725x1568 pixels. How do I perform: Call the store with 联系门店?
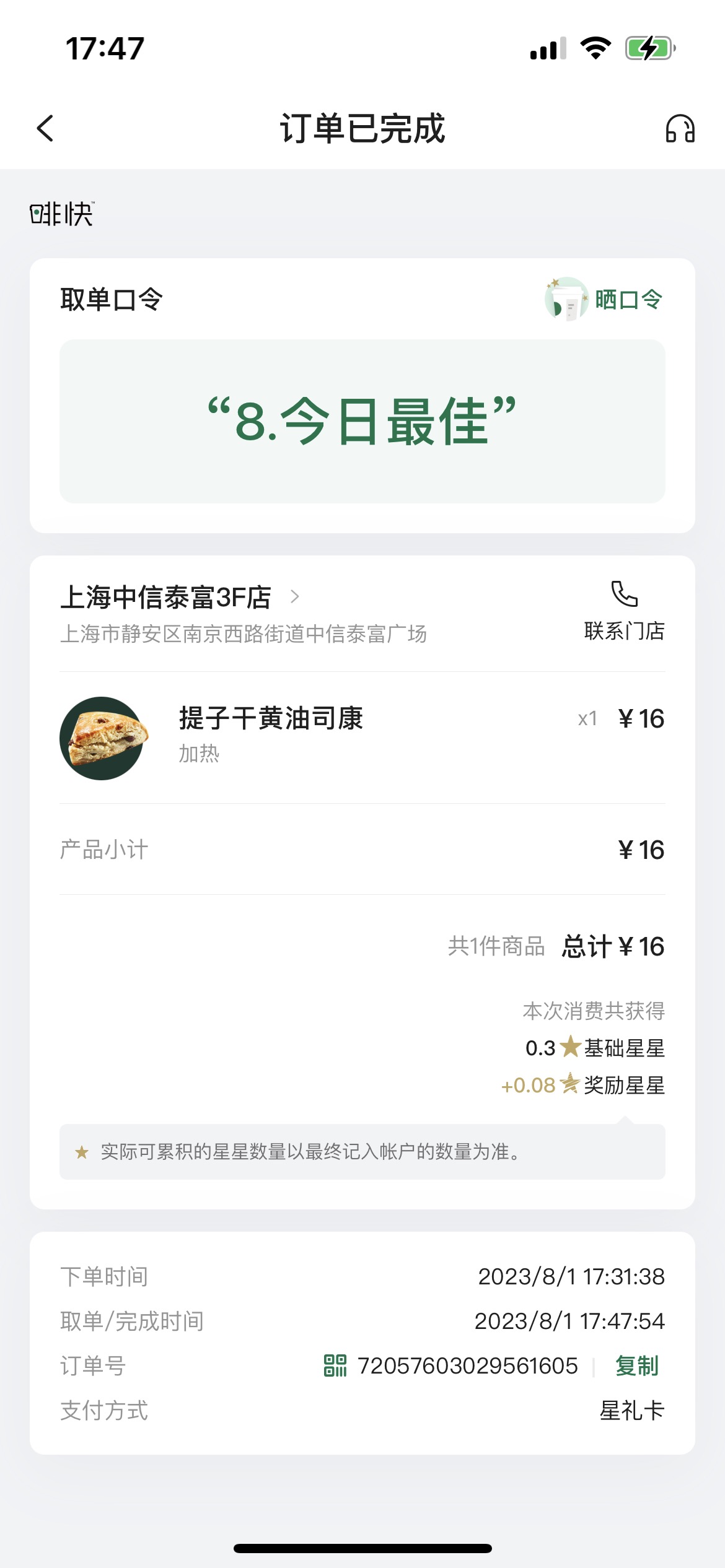tap(624, 611)
